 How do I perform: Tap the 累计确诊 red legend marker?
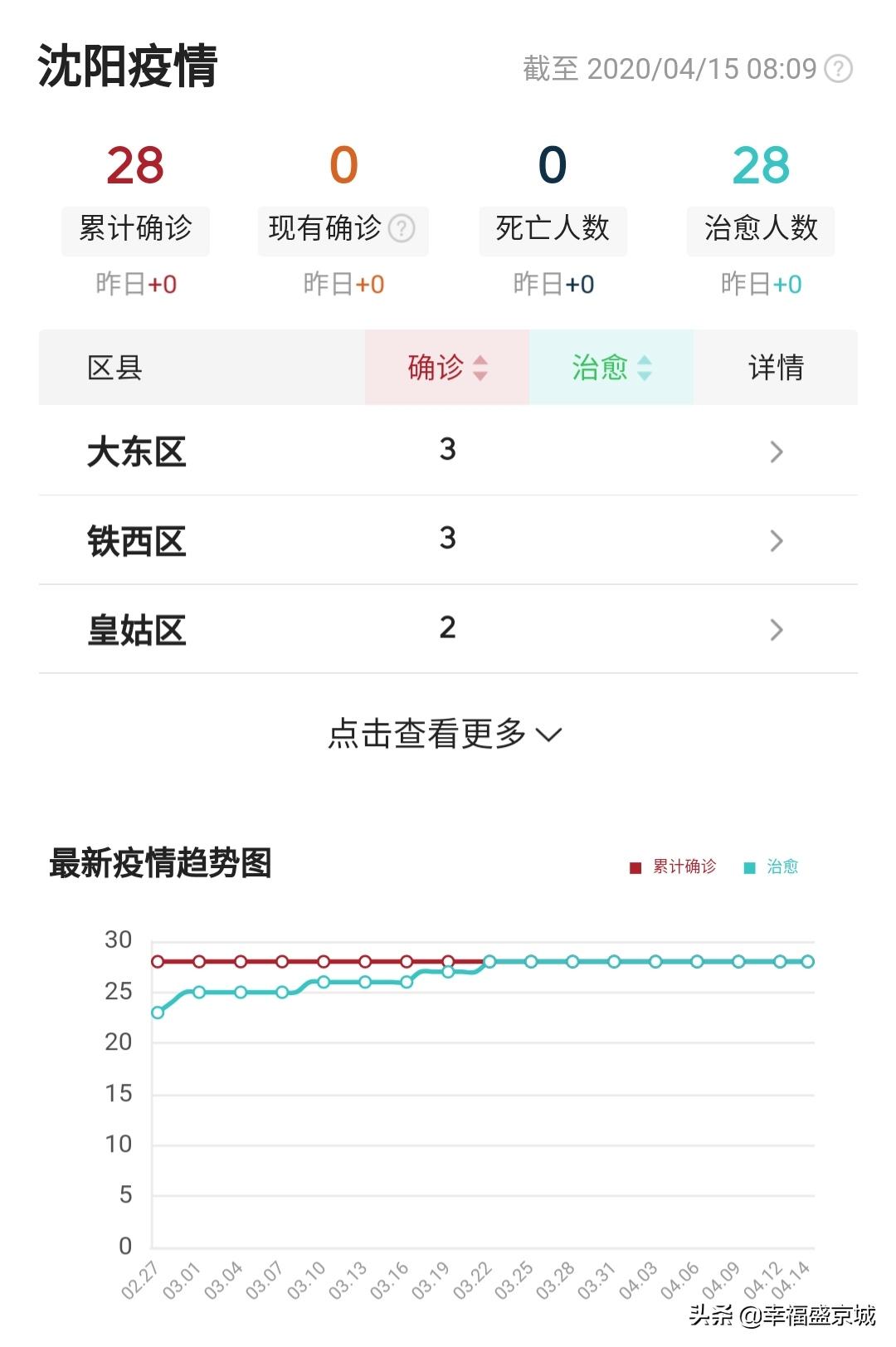(635, 866)
